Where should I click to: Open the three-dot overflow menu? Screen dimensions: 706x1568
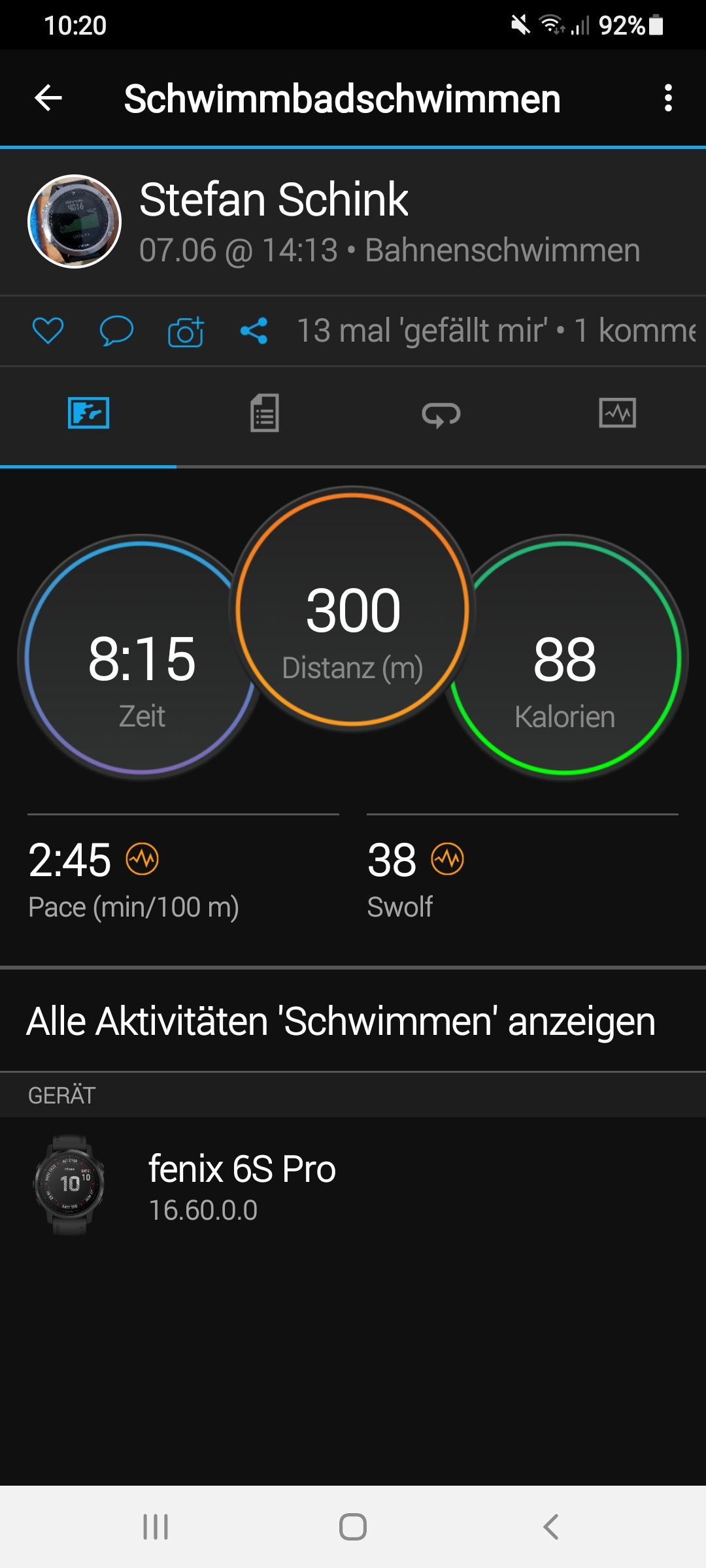point(667,99)
